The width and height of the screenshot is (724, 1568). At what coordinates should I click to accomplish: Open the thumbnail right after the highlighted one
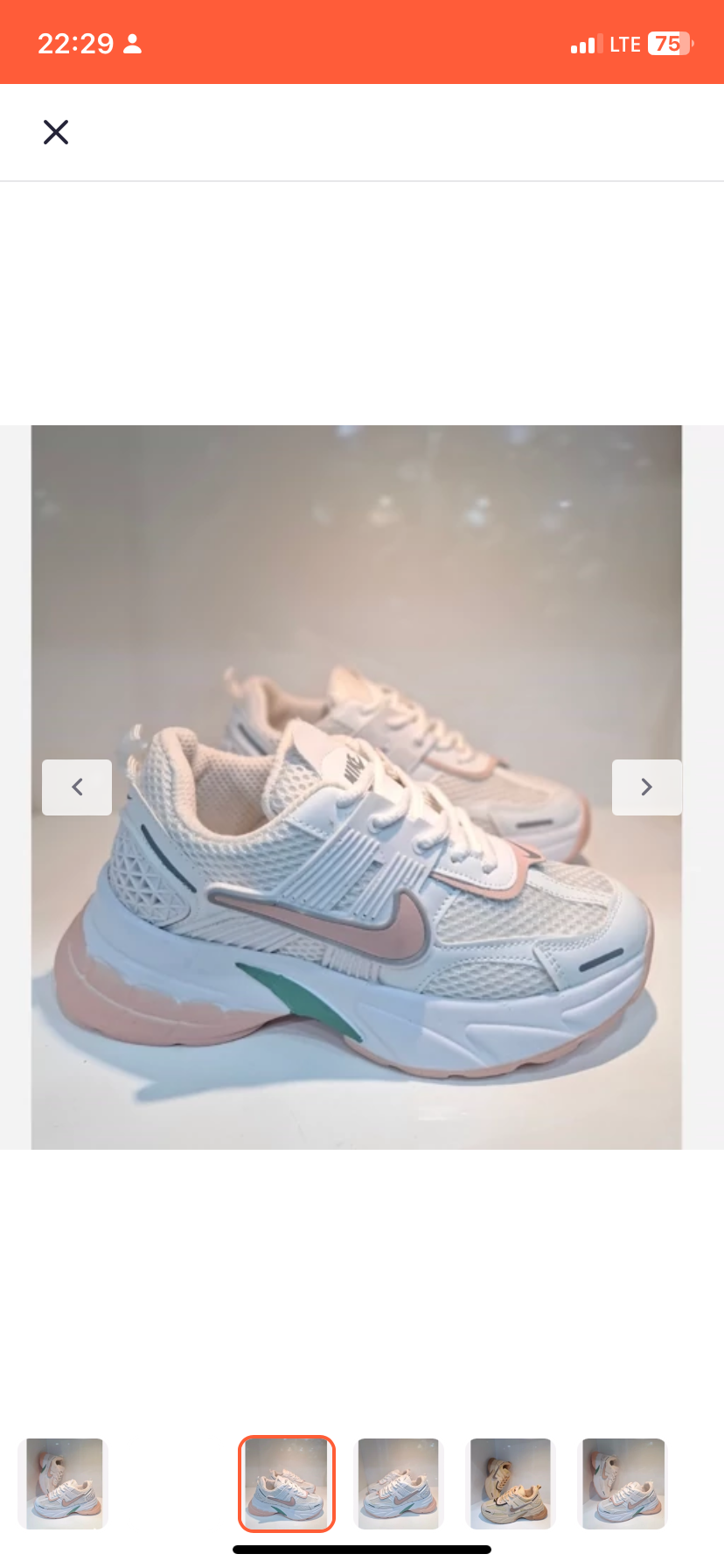point(399,1484)
